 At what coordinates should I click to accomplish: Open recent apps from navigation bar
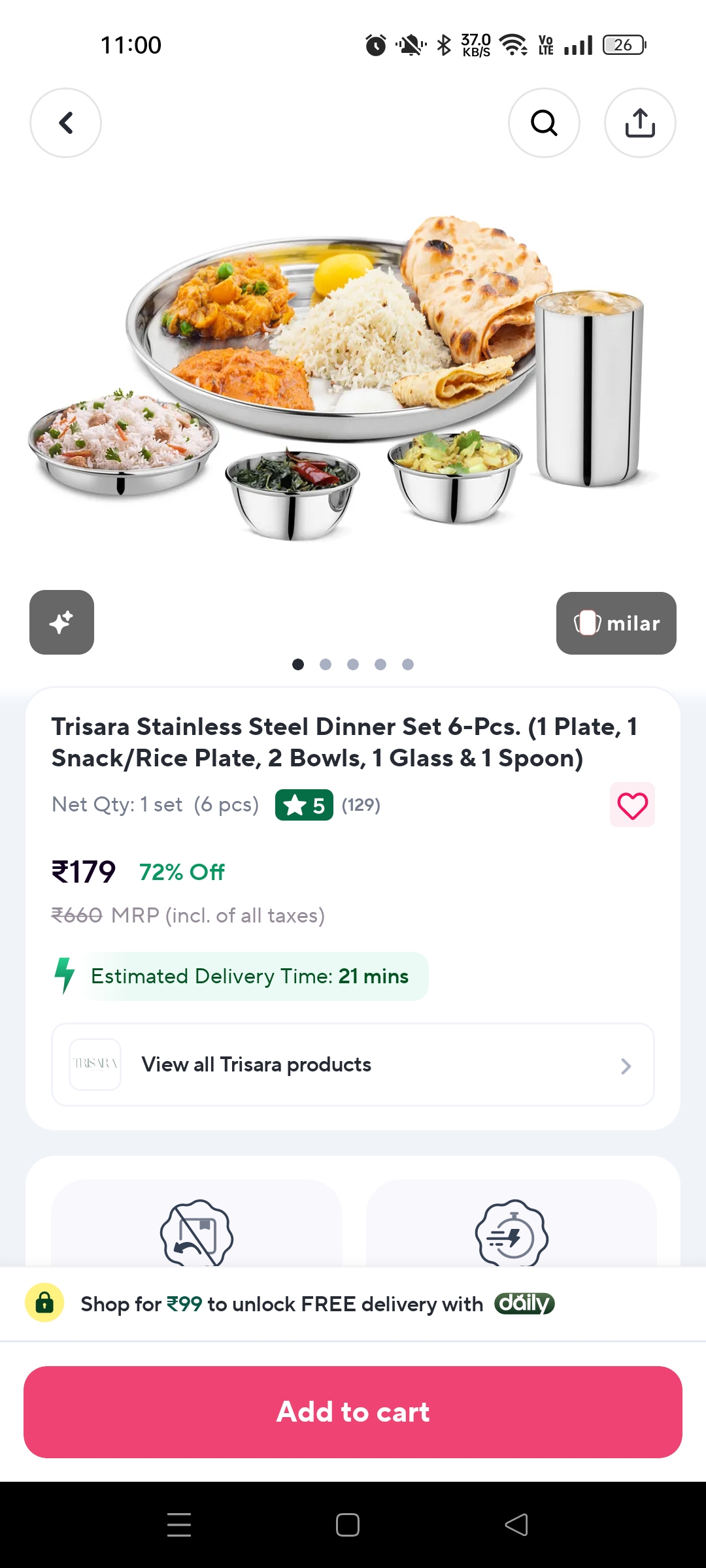pos(178,1525)
